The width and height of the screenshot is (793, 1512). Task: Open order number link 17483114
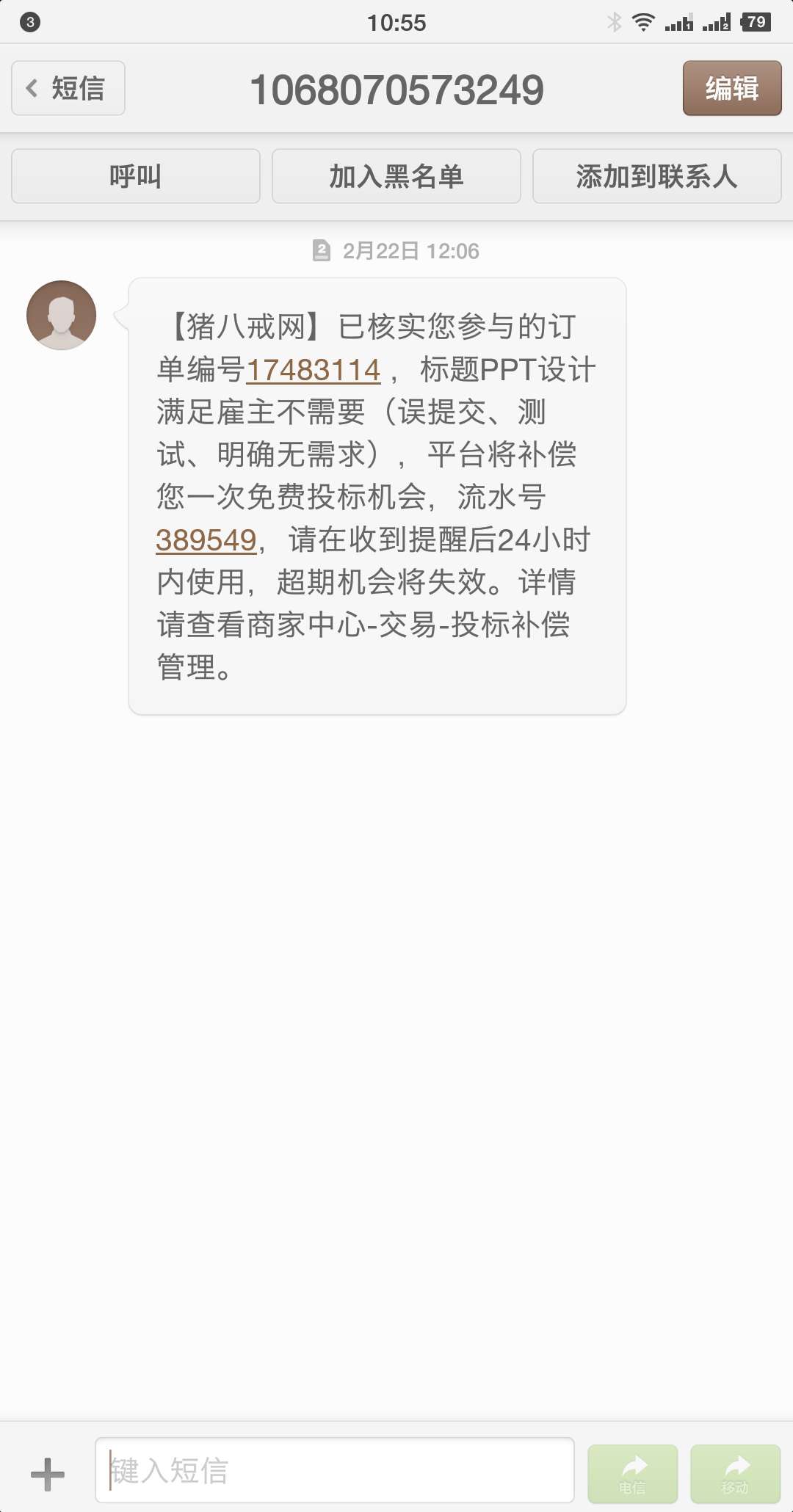(312, 371)
